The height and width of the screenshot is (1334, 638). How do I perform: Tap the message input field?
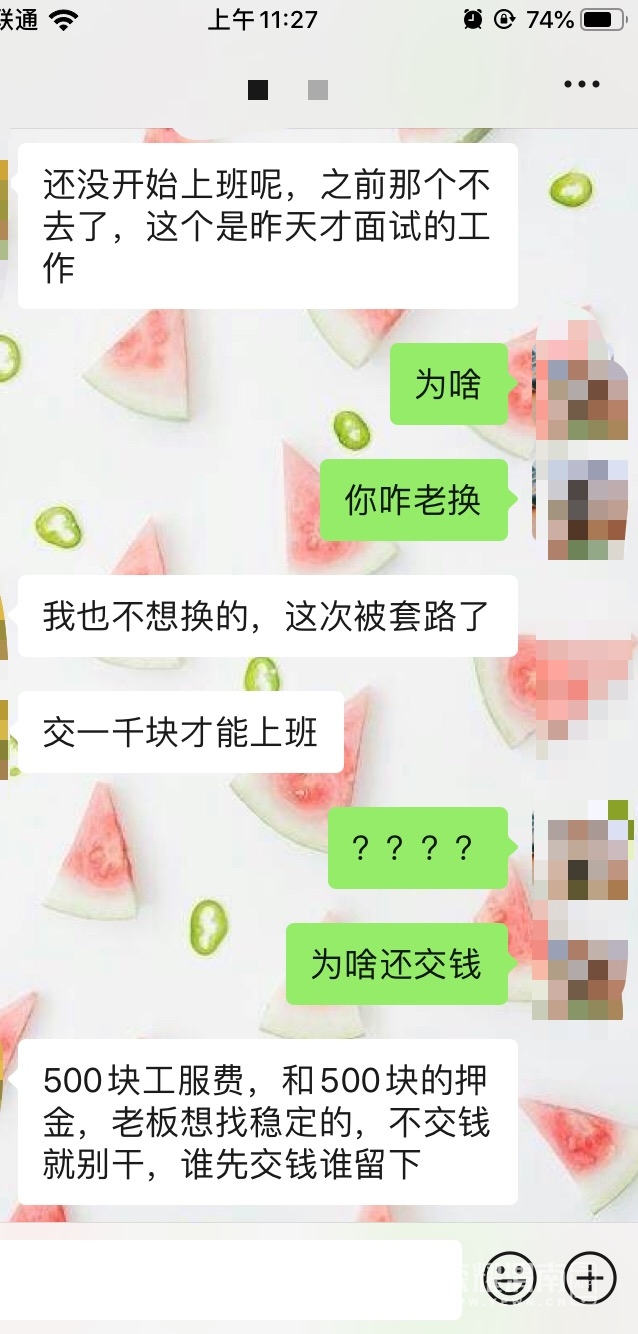point(230,1279)
